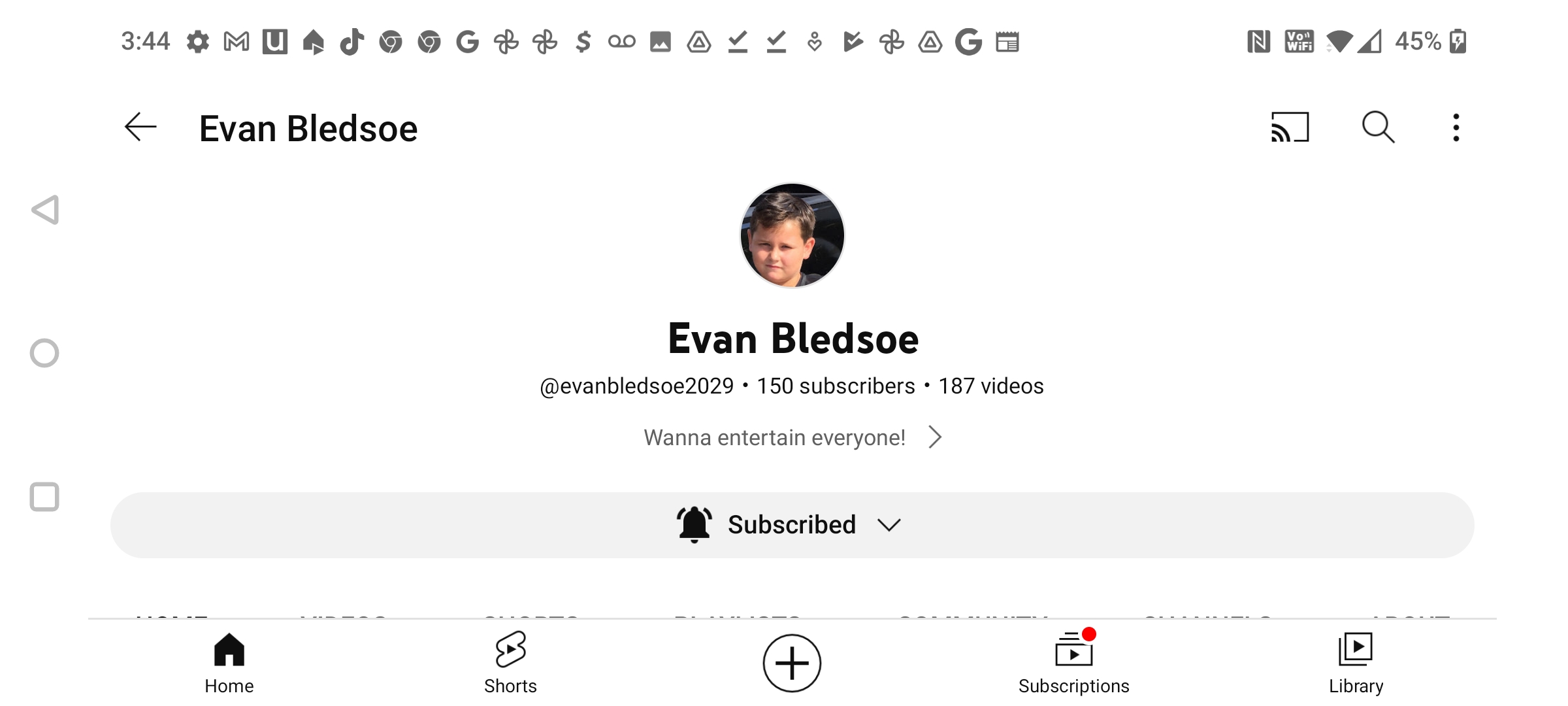Switch to the Shorts tab
The image size is (1568, 706).
(510, 664)
